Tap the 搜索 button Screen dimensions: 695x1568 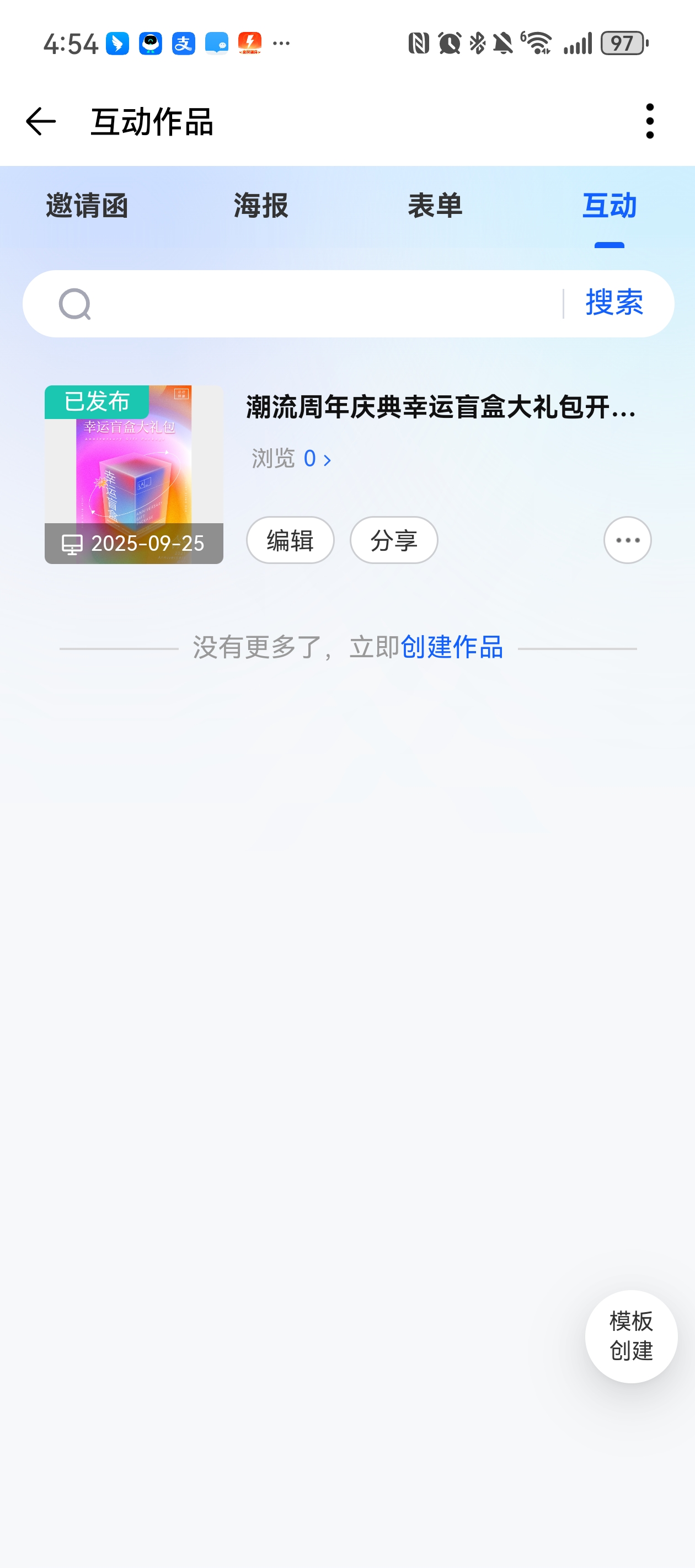tap(614, 303)
